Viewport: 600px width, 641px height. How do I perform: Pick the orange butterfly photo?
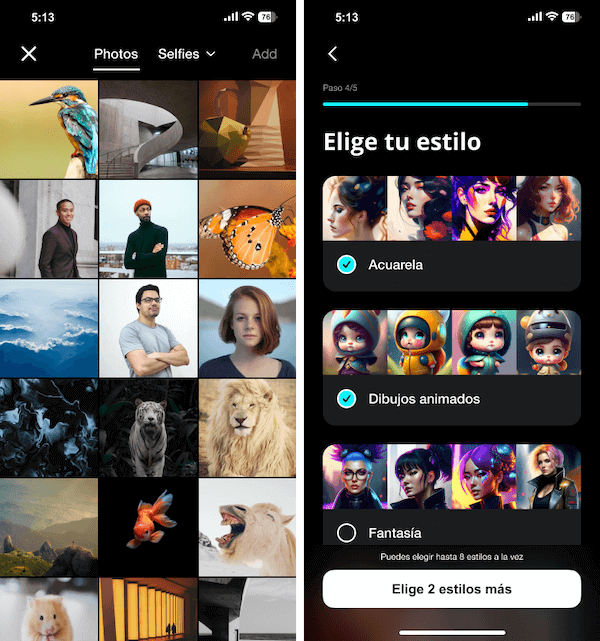click(247, 228)
